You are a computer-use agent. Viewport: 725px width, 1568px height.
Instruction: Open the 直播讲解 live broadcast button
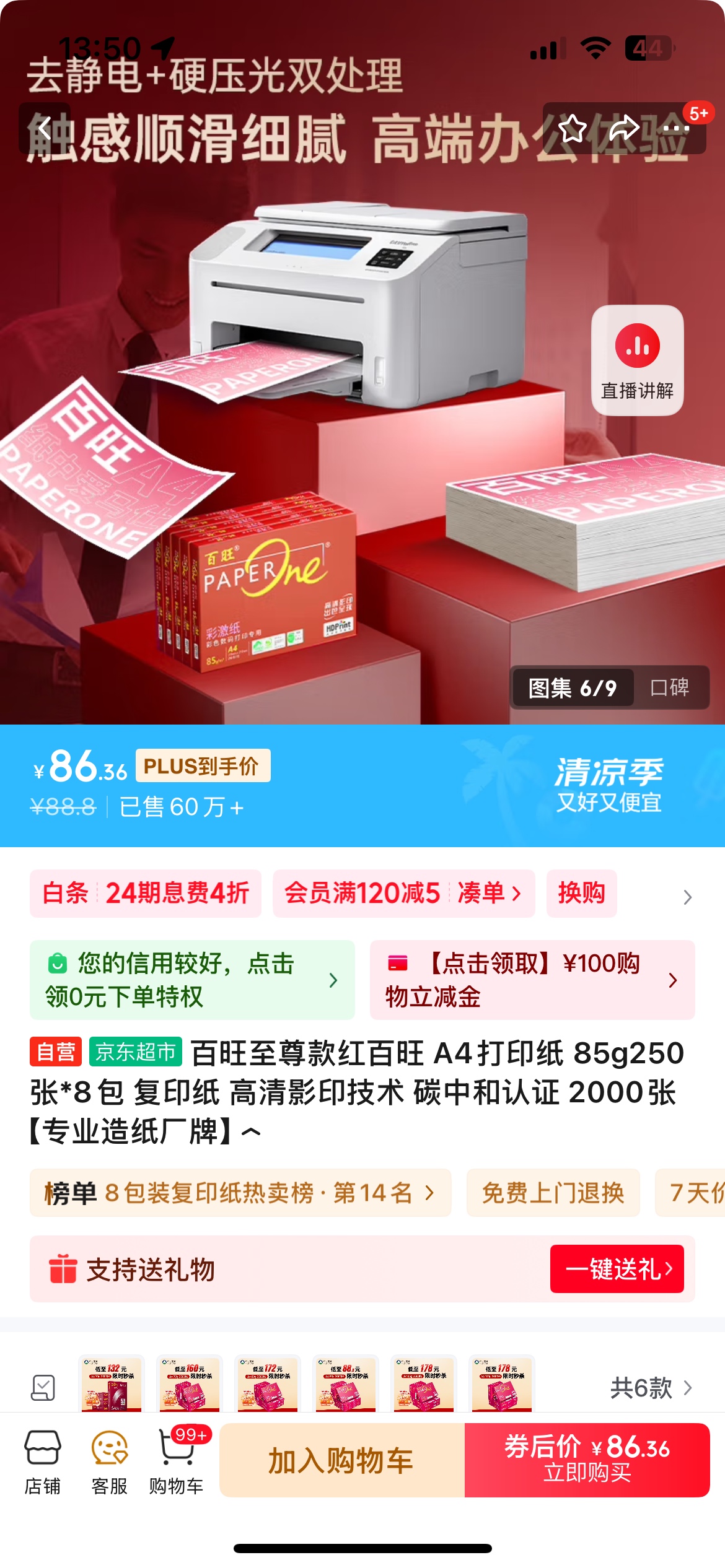pos(637,360)
